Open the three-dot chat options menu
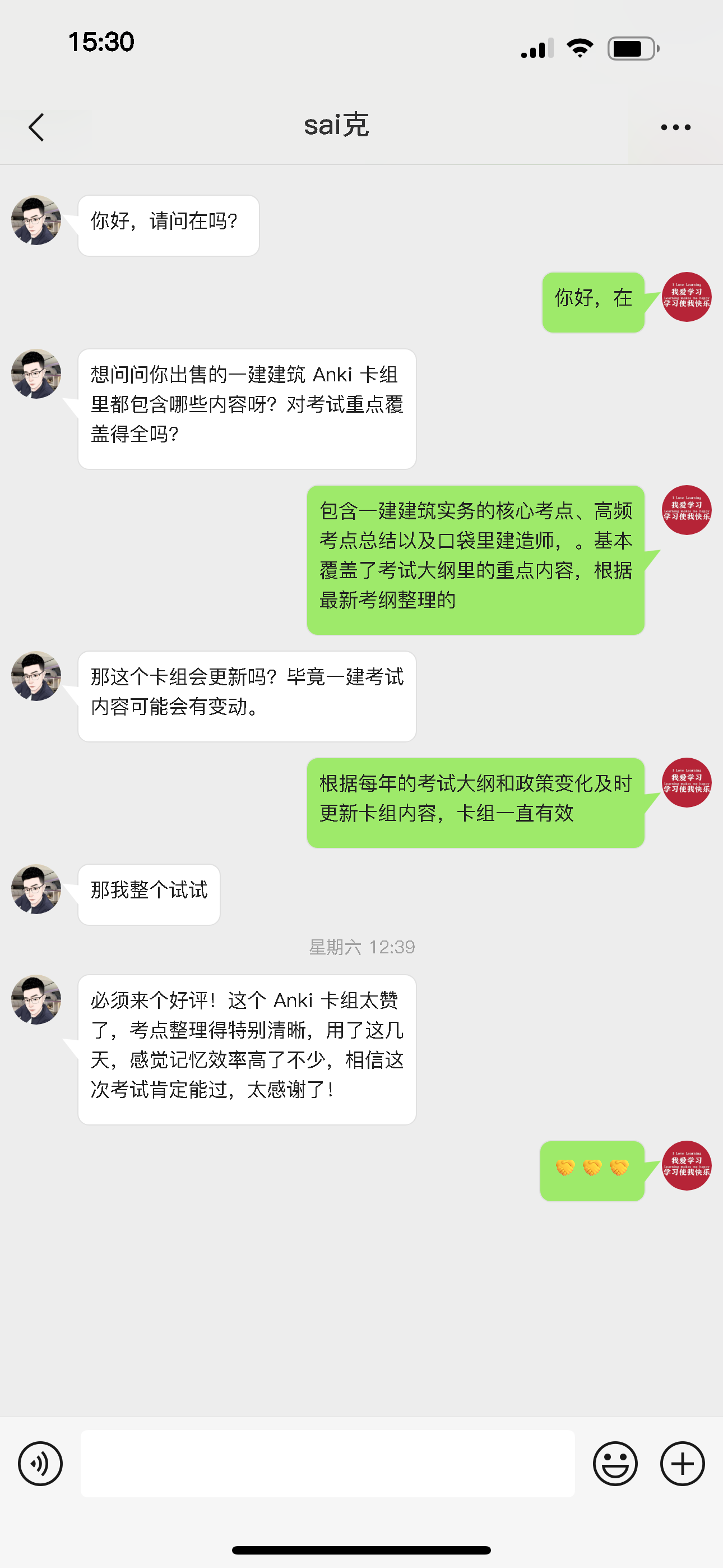 [675, 127]
